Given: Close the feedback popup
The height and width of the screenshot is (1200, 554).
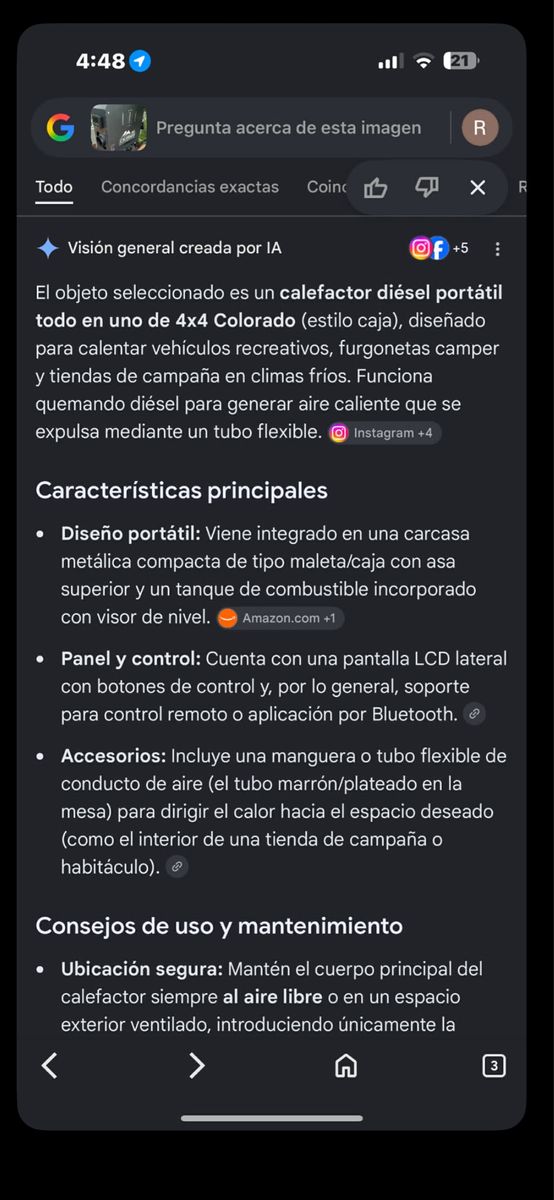Looking at the screenshot, I should (478, 187).
